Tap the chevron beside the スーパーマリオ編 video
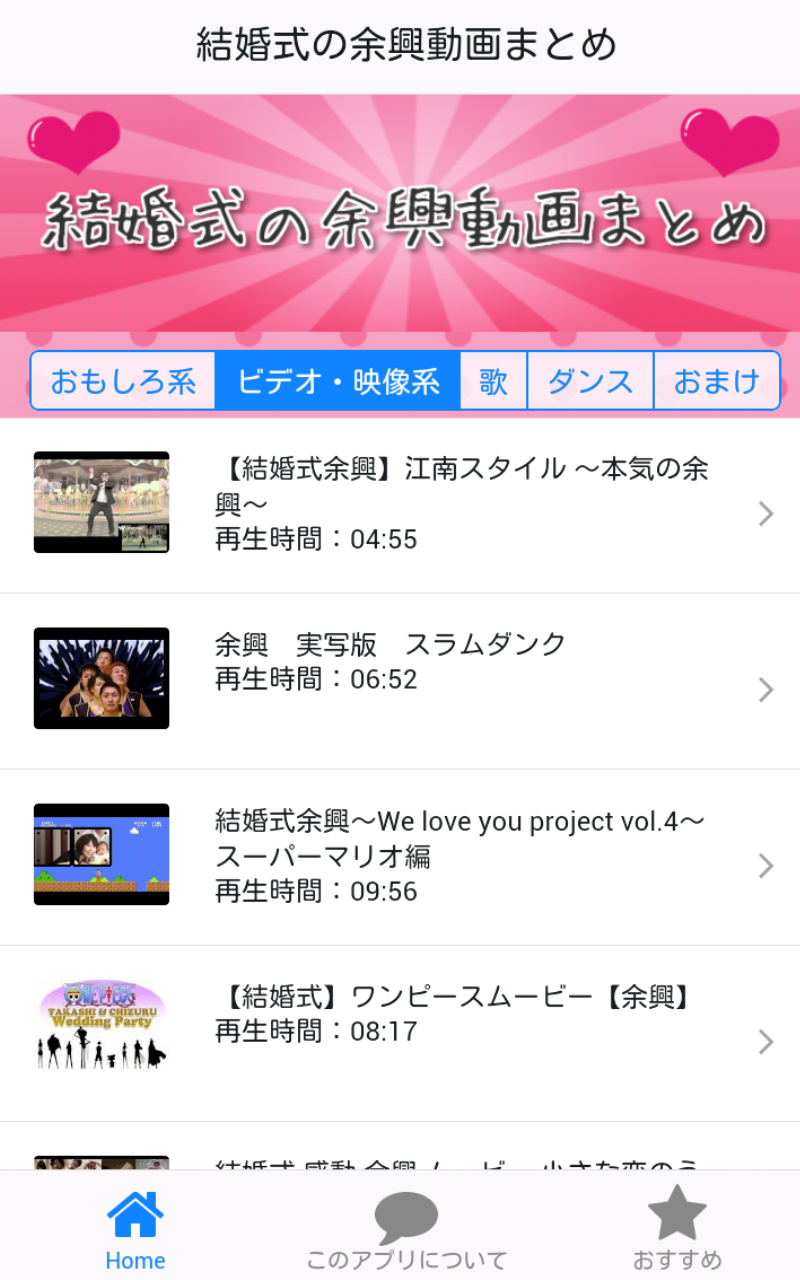The height and width of the screenshot is (1280, 800). tap(765, 866)
